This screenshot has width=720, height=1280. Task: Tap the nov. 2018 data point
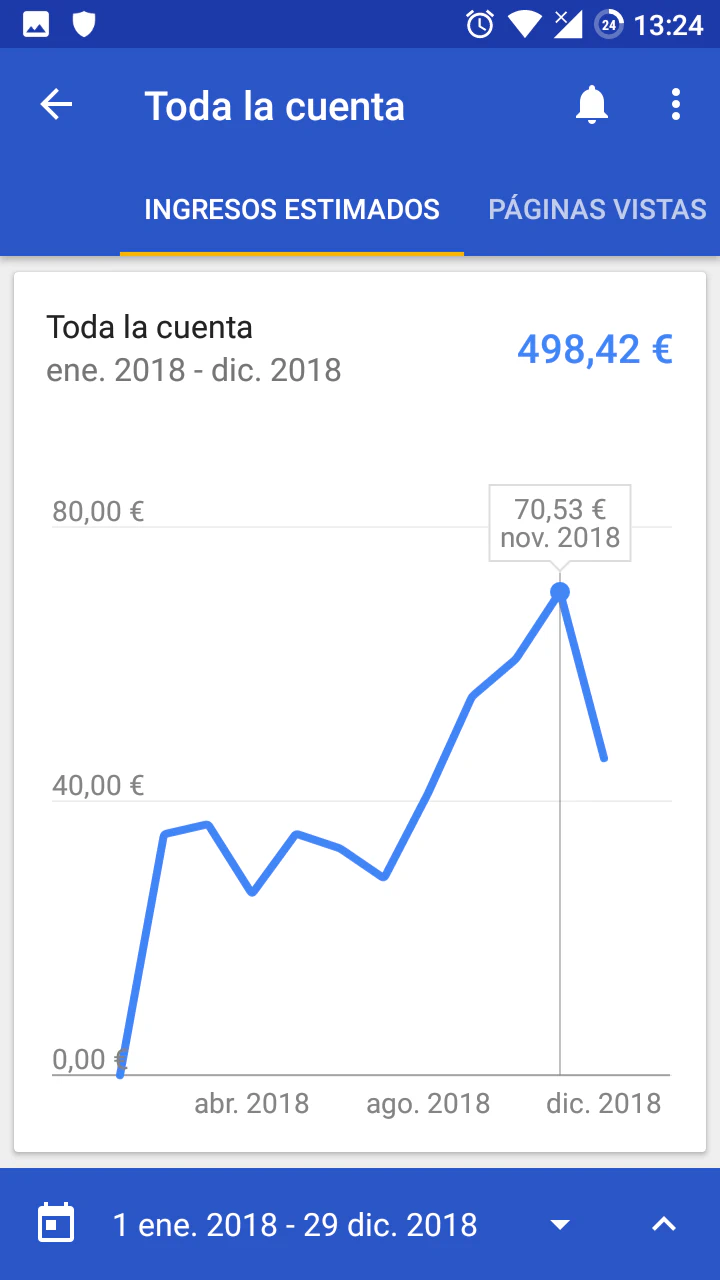coord(560,592)
